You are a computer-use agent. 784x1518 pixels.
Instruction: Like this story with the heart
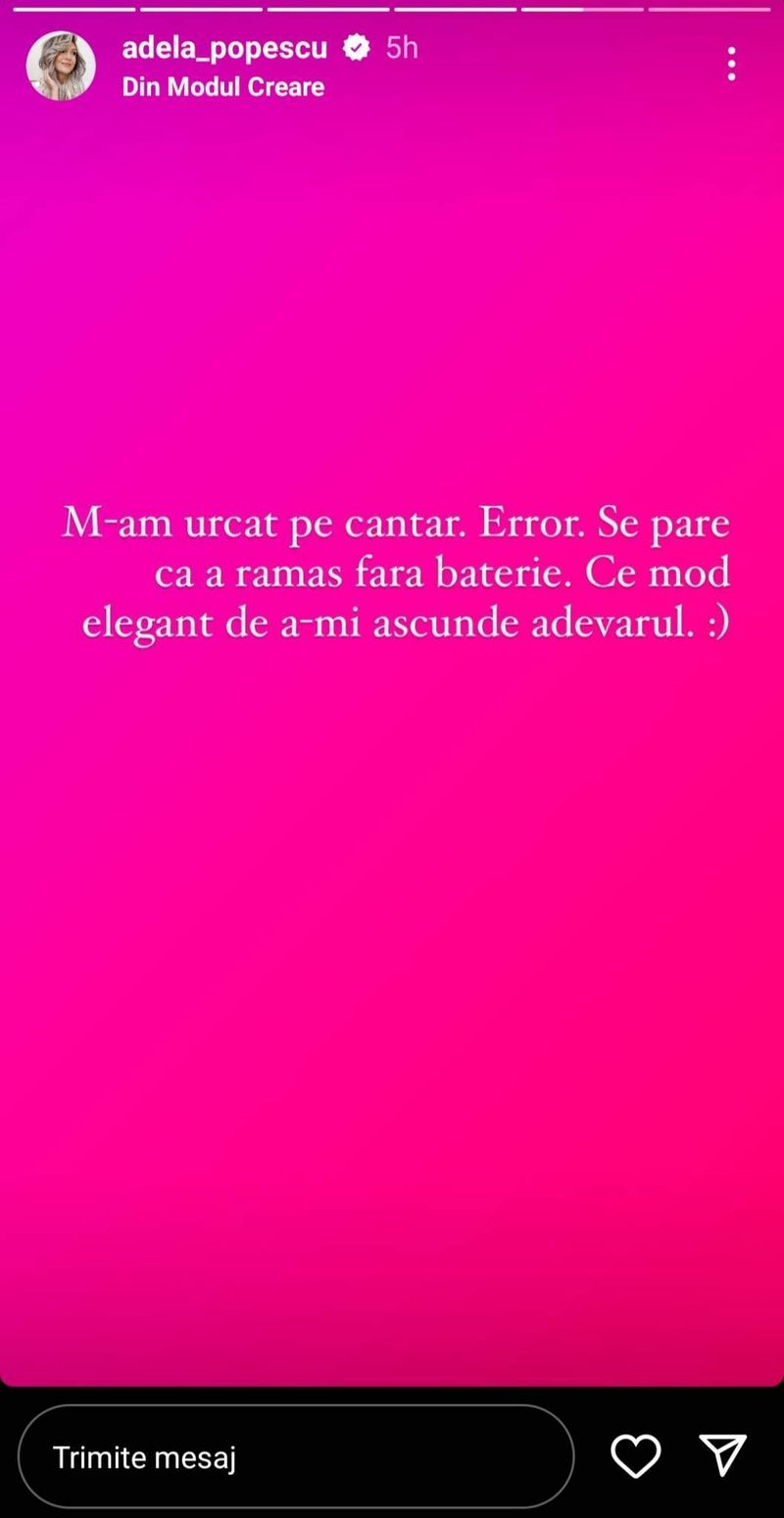(636, 1455)
